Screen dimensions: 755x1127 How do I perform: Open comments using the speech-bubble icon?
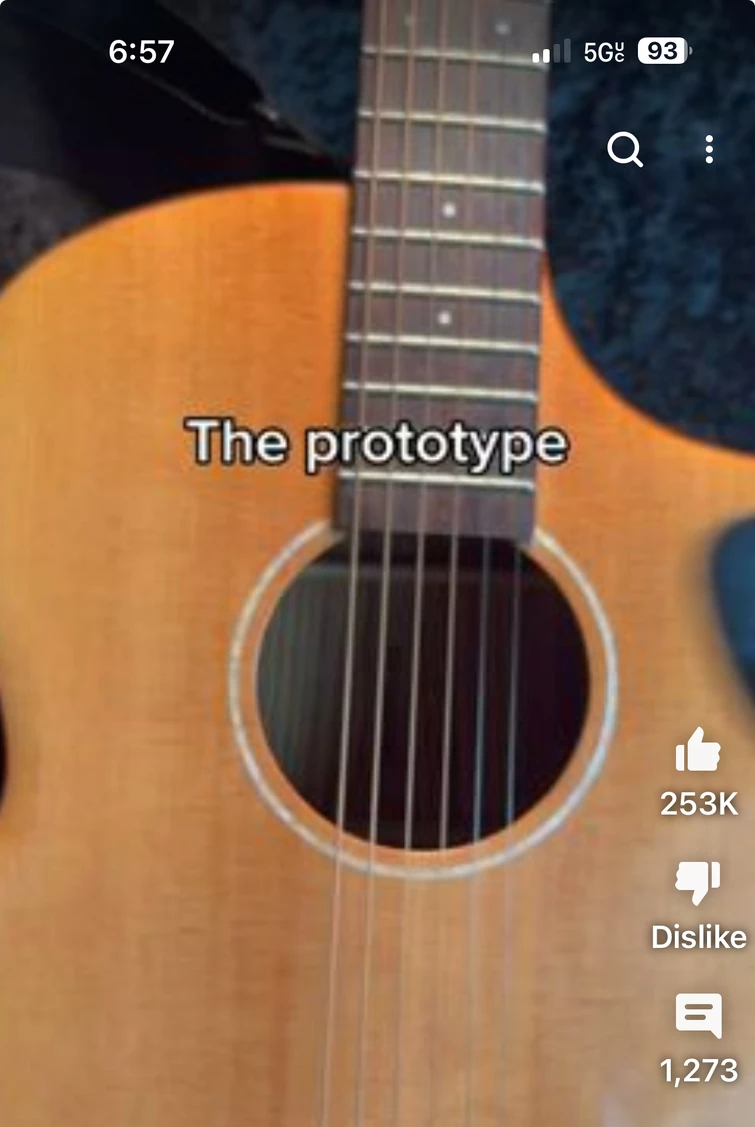pyautogui.click(x=697, y=1015)
